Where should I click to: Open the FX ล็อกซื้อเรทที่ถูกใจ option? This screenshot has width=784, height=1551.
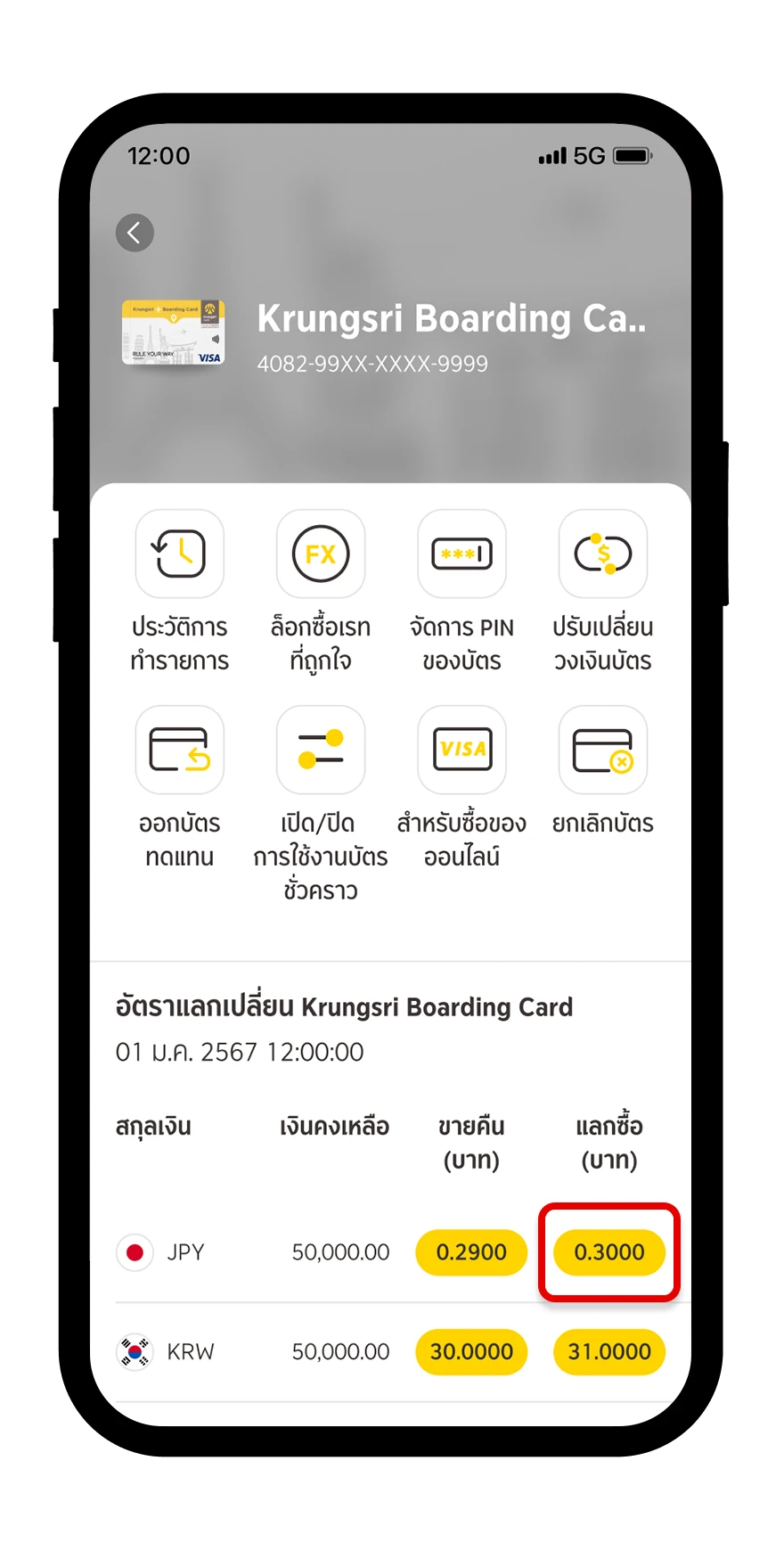point(321,554)
